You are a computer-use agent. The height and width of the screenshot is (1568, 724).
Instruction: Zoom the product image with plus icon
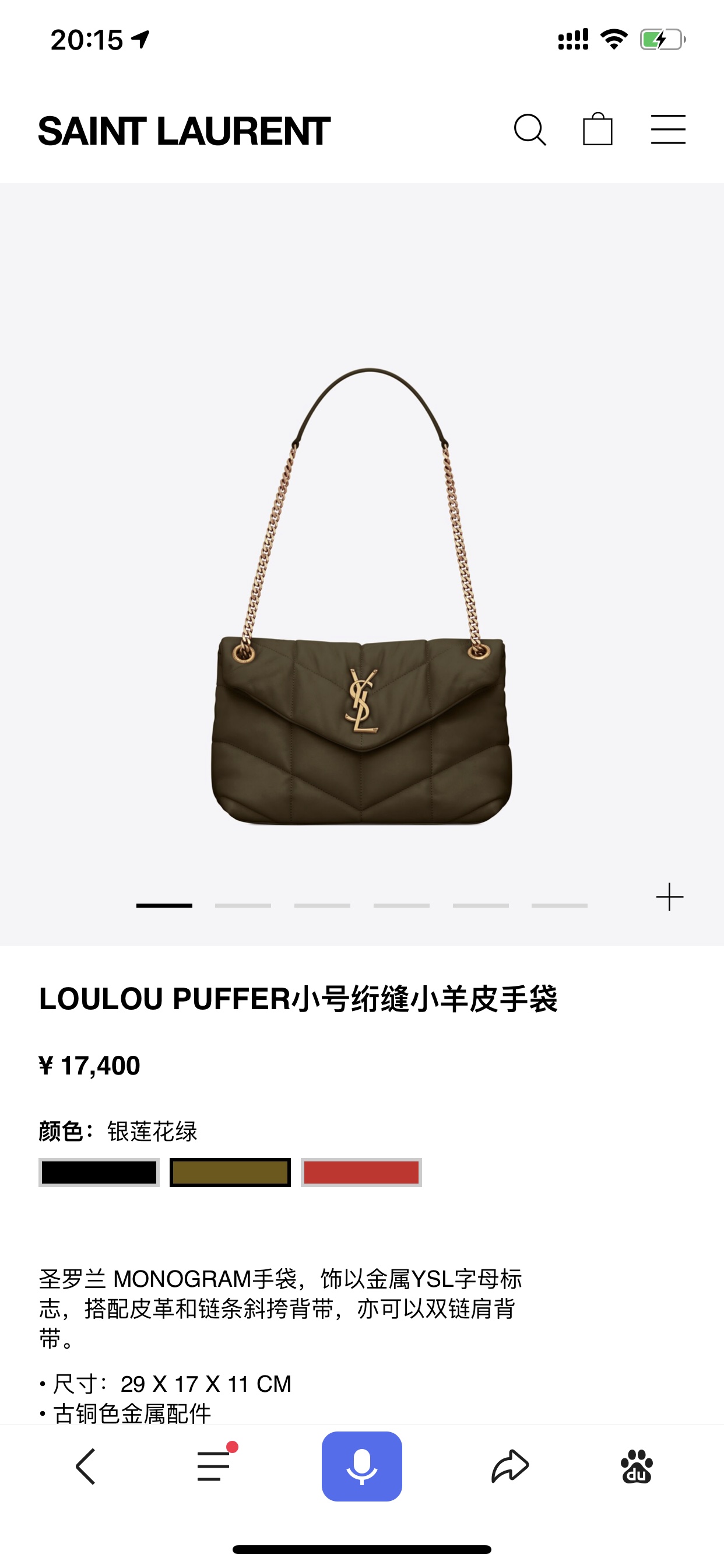669,897
